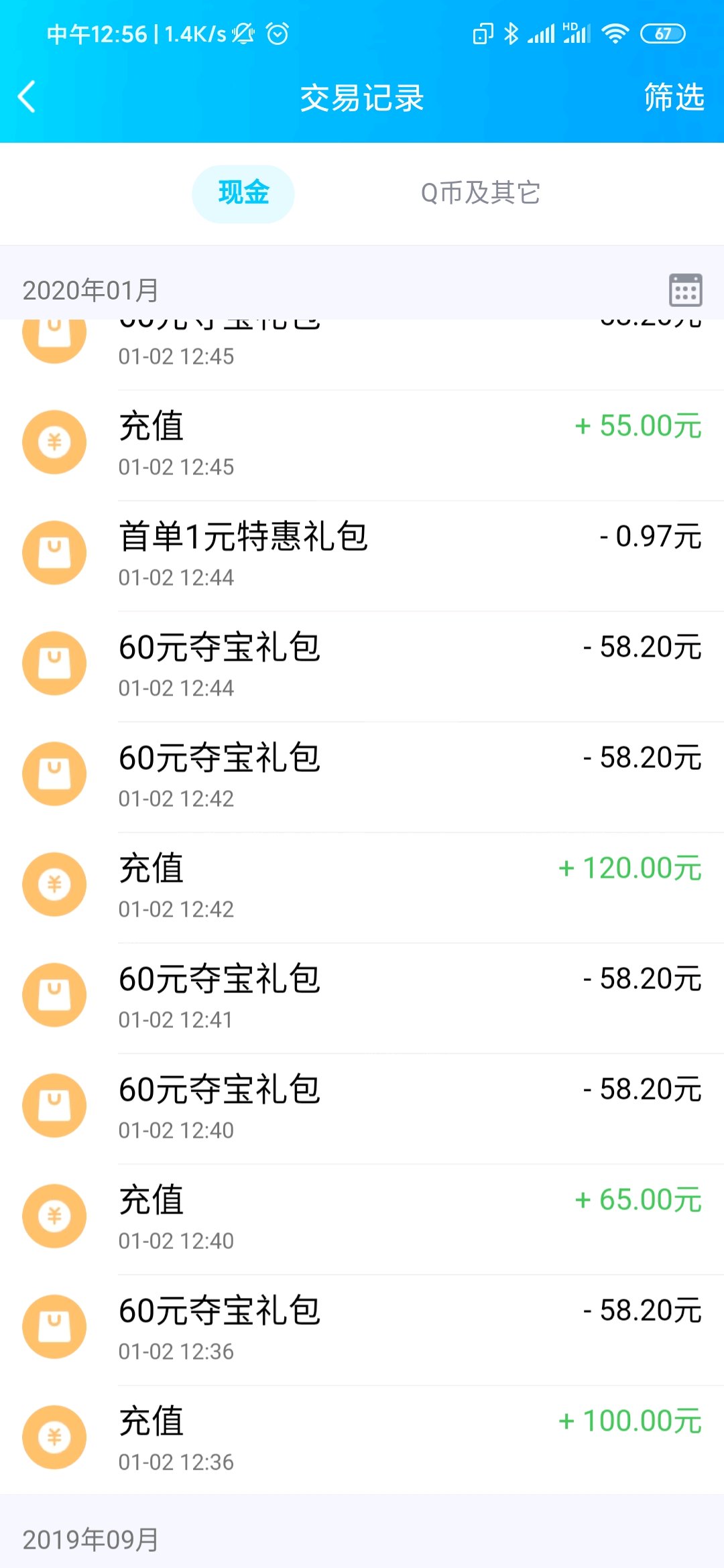Open the 充值 +120.00元 record
Viewport: 724px width, 1568px height.
click(x=362, y=886)
